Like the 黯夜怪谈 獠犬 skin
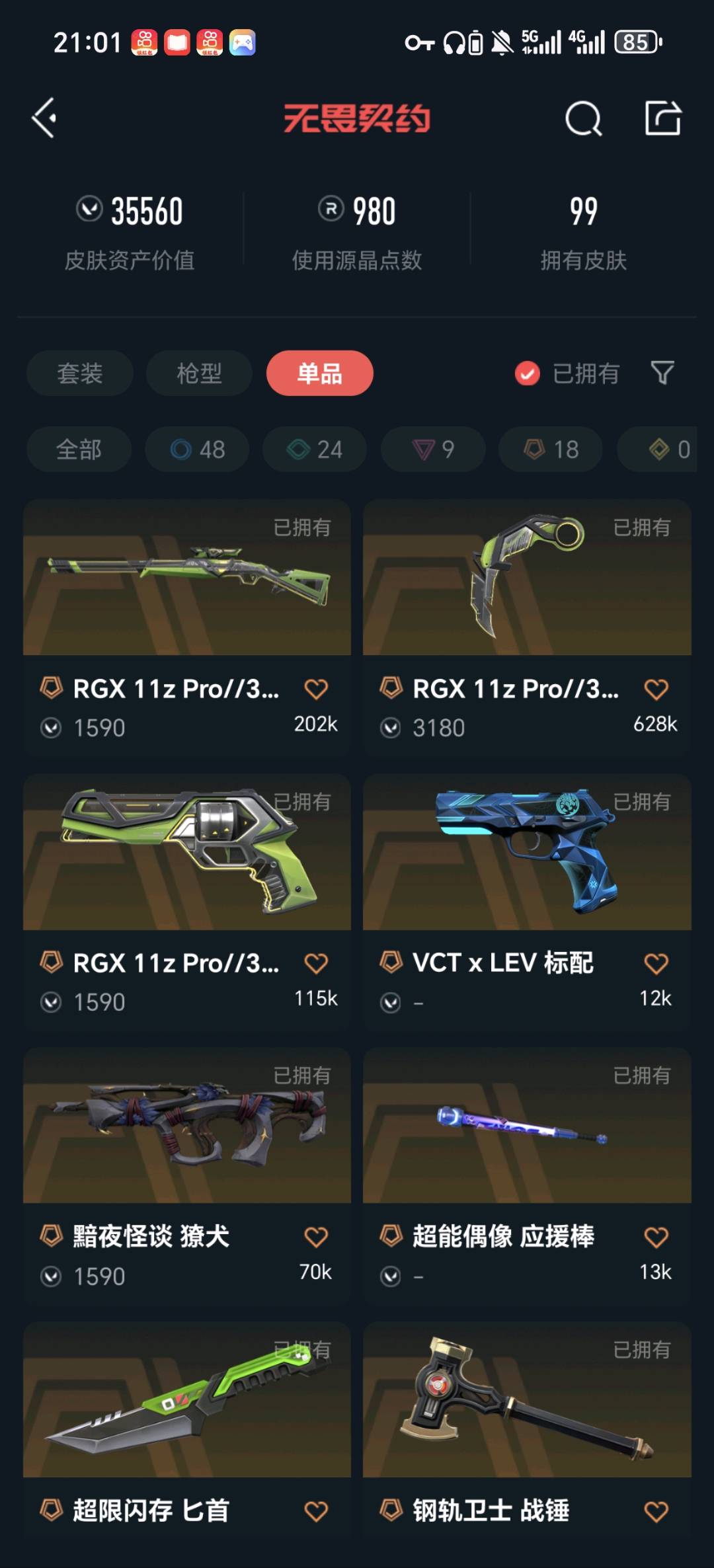The width and height of the screenshot is (714, 1568). point(316,1237)
